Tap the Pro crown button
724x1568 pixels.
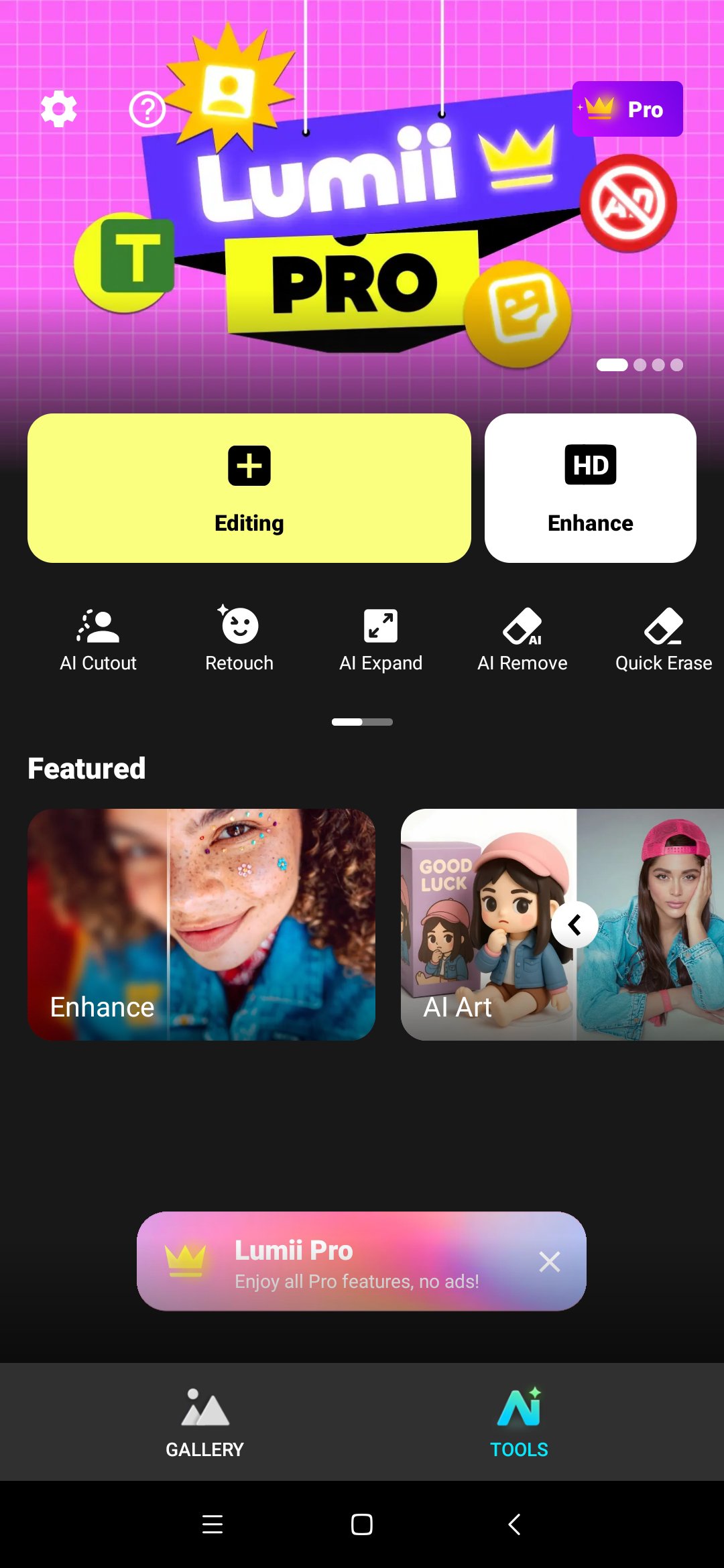627,109
